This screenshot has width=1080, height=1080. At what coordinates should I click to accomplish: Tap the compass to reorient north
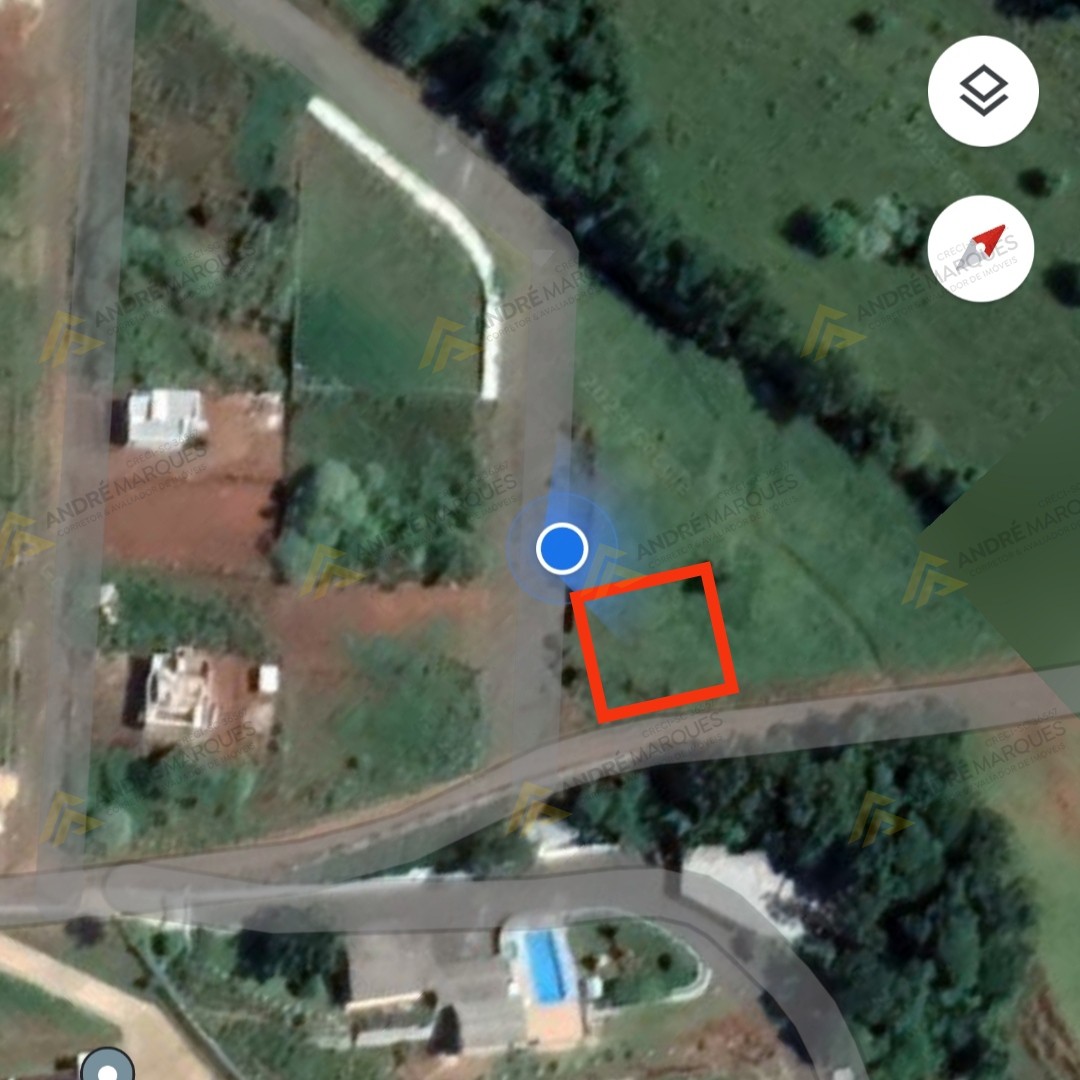point(980,248)
